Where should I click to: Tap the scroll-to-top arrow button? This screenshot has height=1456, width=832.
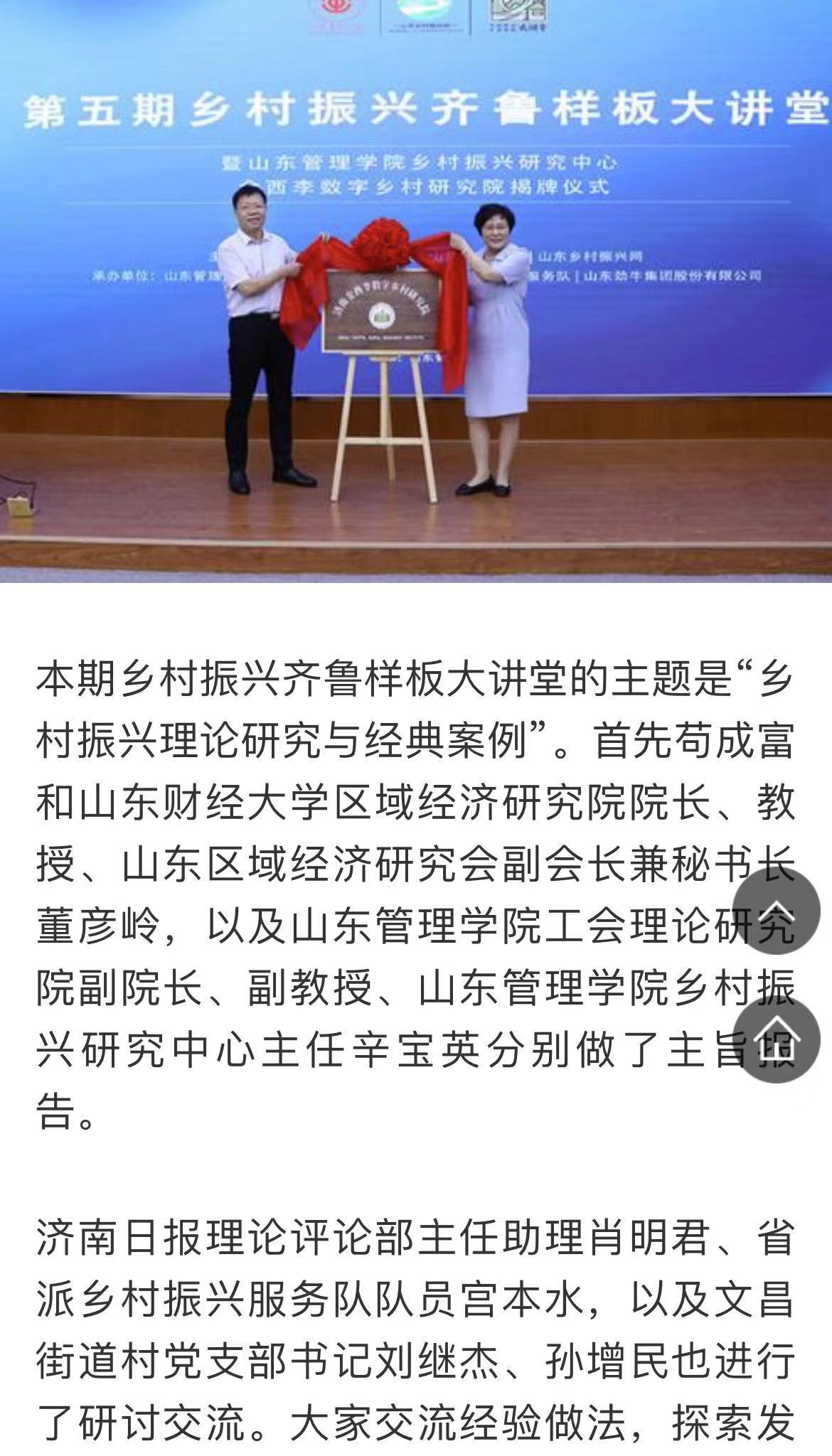(776, 911)
